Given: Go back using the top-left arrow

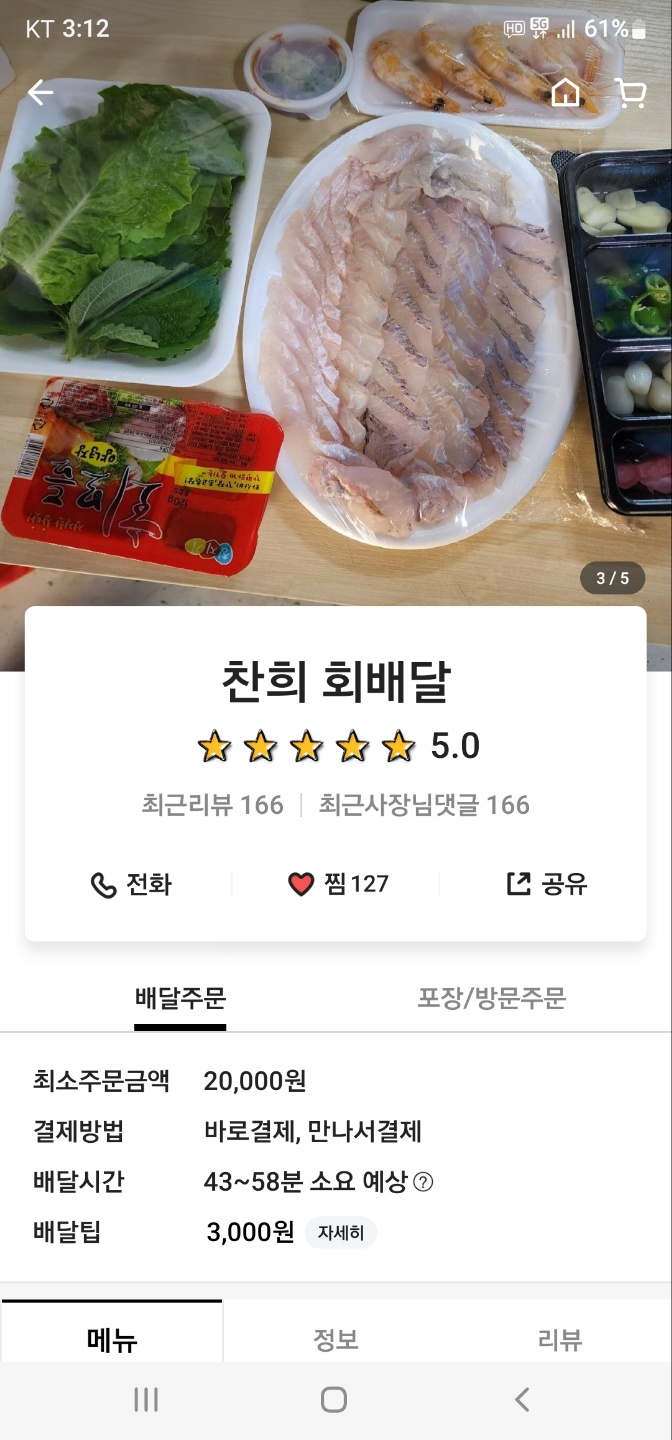Looking at the screenshot, I should pos(41,93).
